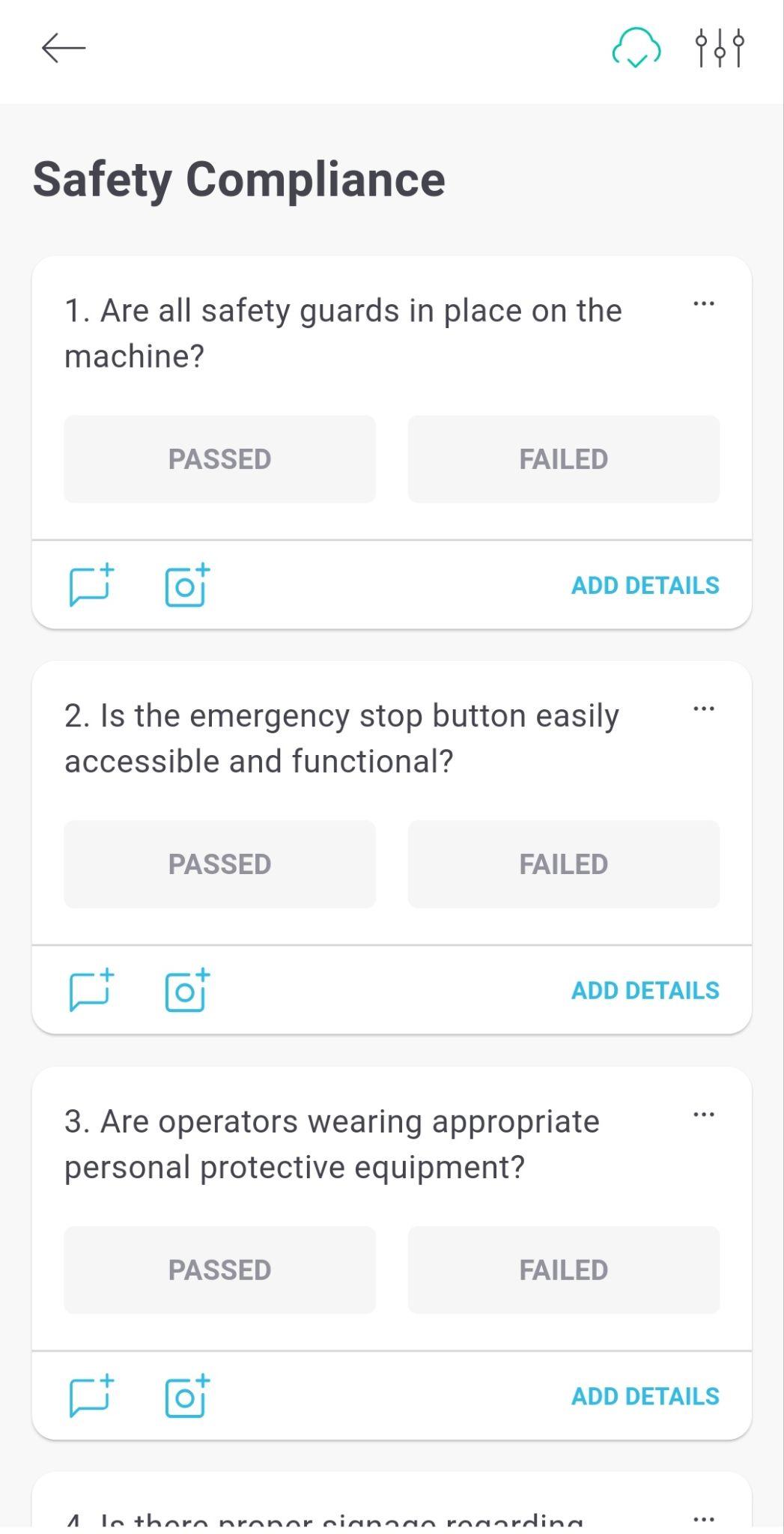This screenshot has height=1534, width=784.
Task: Add details for safety guards question
Action: click(x=645, y=585)
